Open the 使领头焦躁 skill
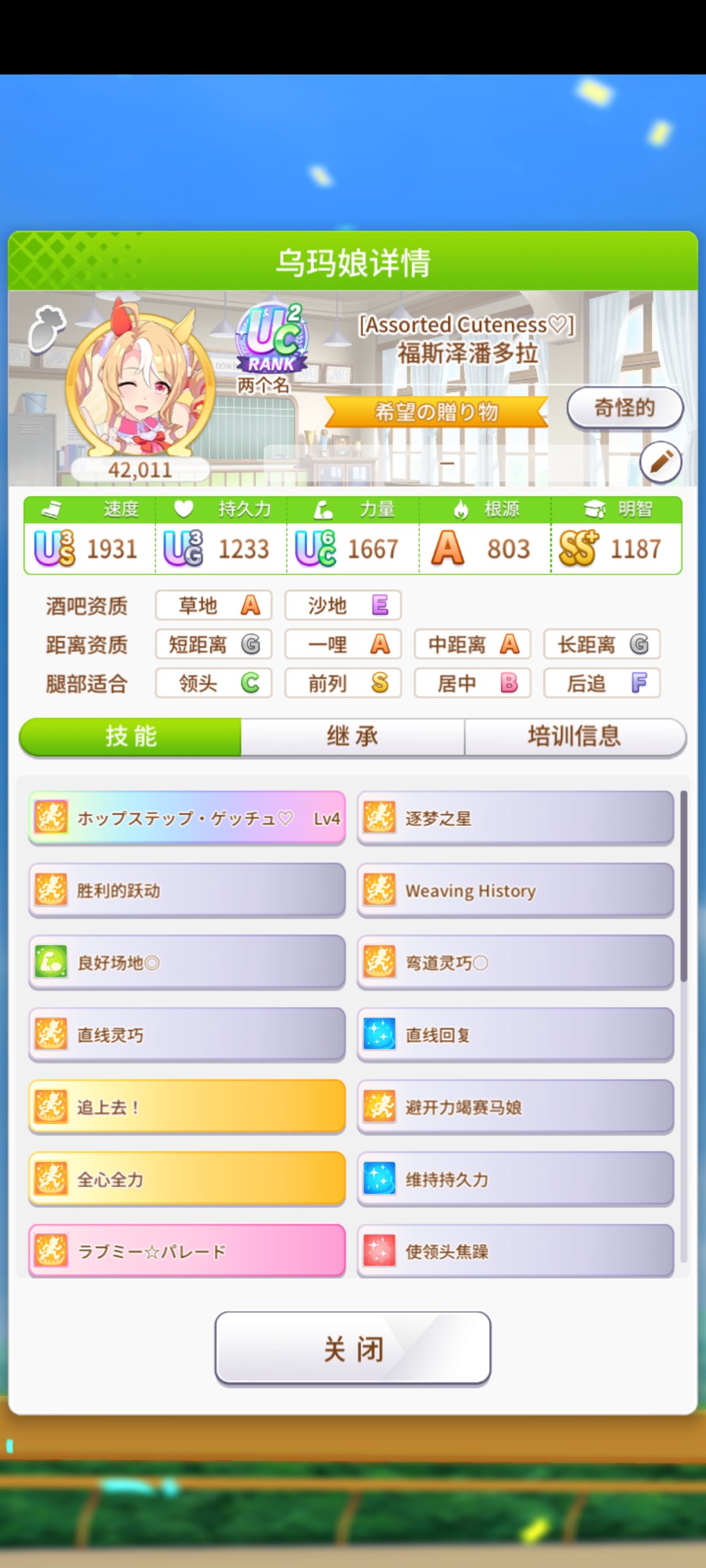Image resolution: width=706 pixels, height=1568 pixels. 515,1251
